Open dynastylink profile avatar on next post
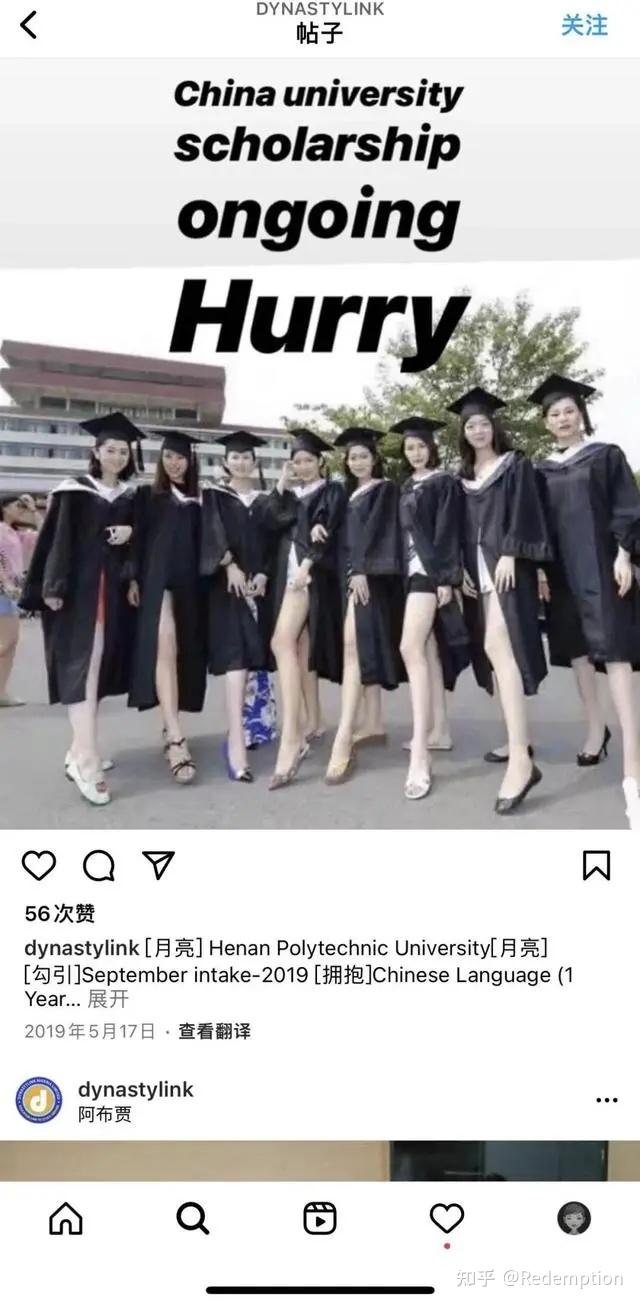The image size is (640, 1306). [39, 1100]
